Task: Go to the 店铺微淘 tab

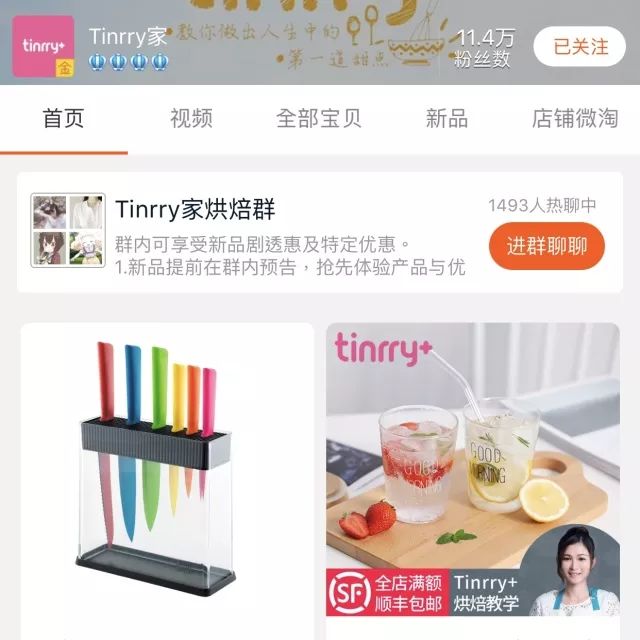Action: (x=575, y=118)
